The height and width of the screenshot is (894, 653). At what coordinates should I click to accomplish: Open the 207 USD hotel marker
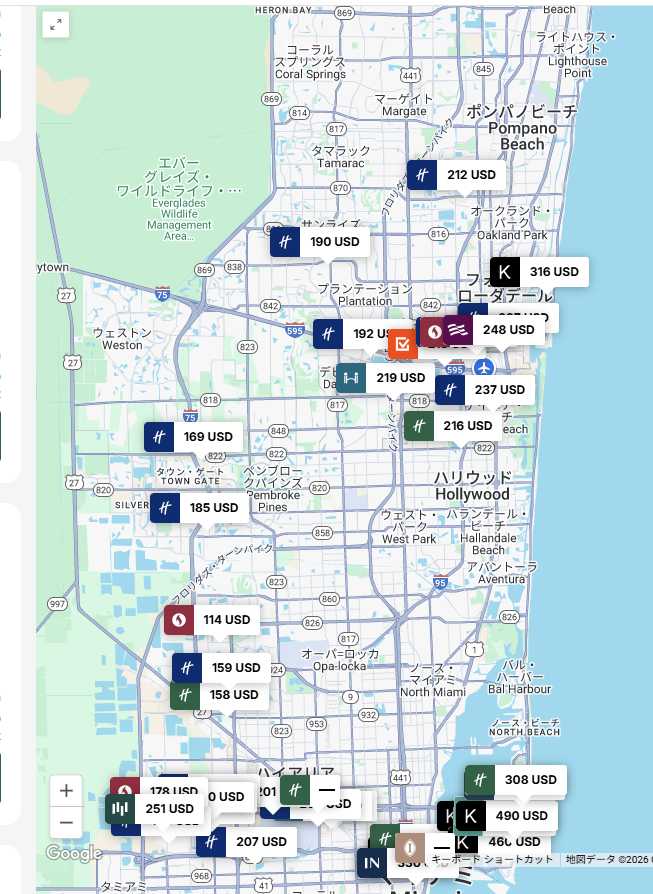(246, 842)
